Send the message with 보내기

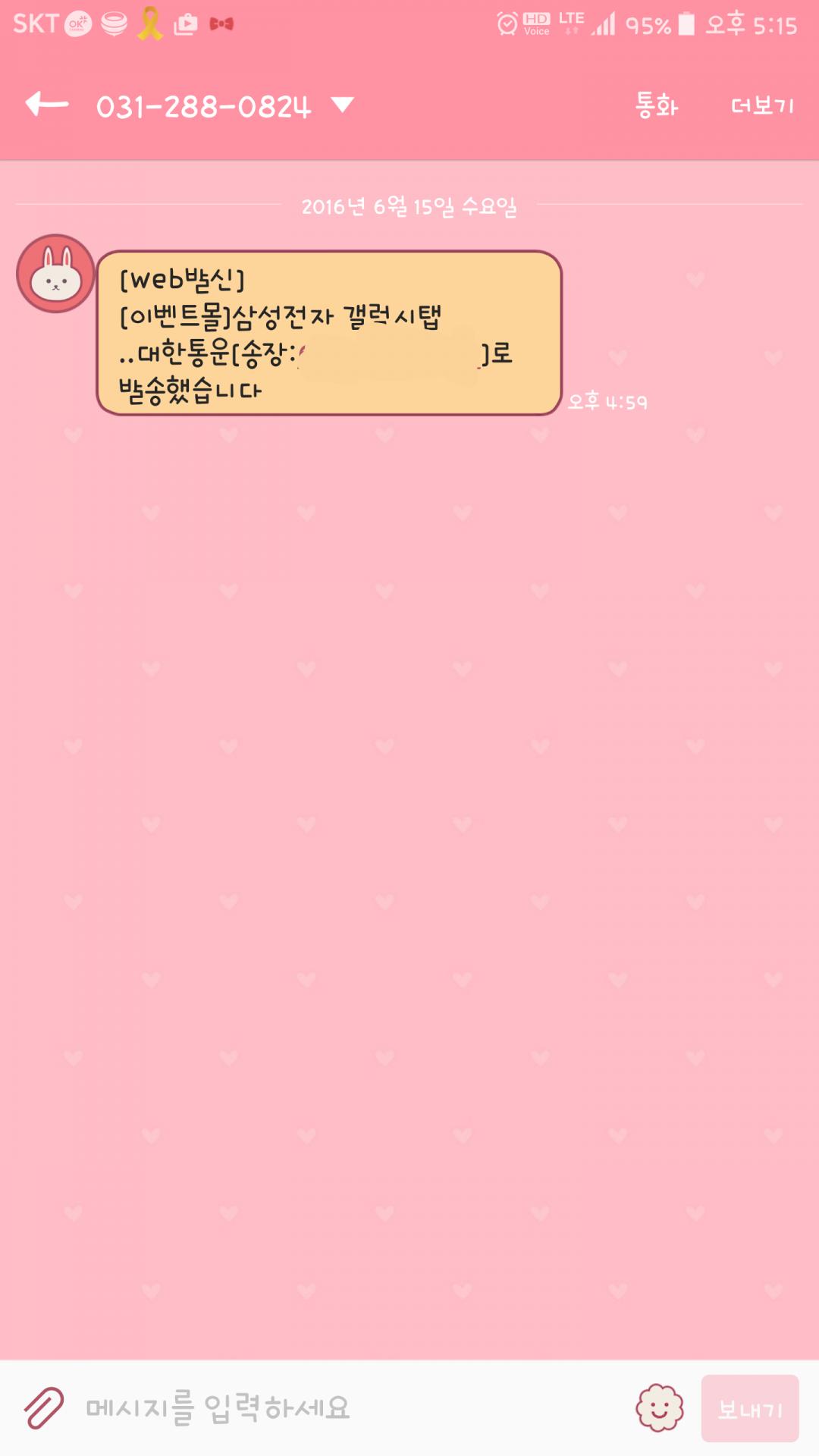[x=749, y=1408]
